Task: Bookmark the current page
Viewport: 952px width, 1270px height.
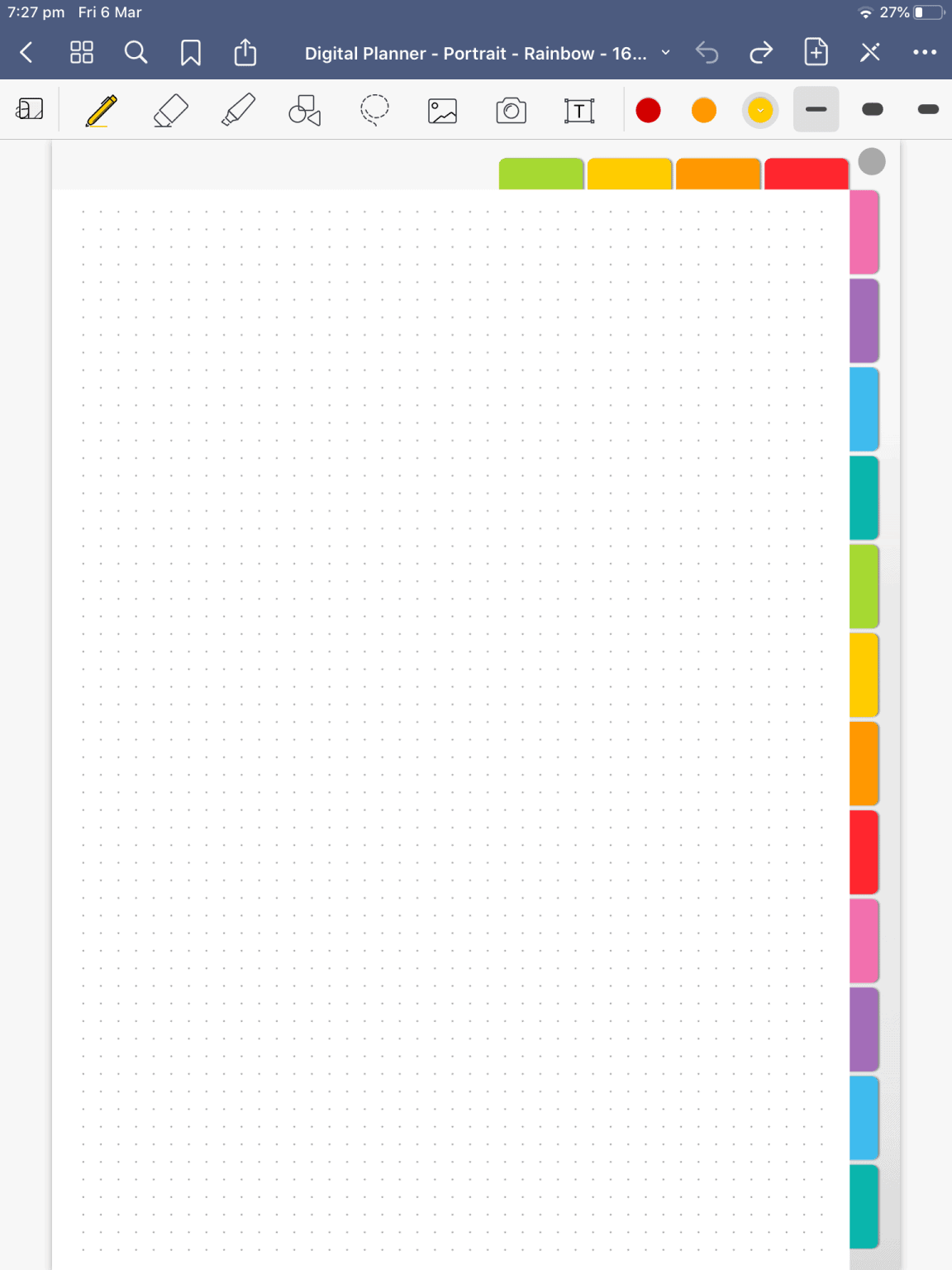Action: point(191,52)
